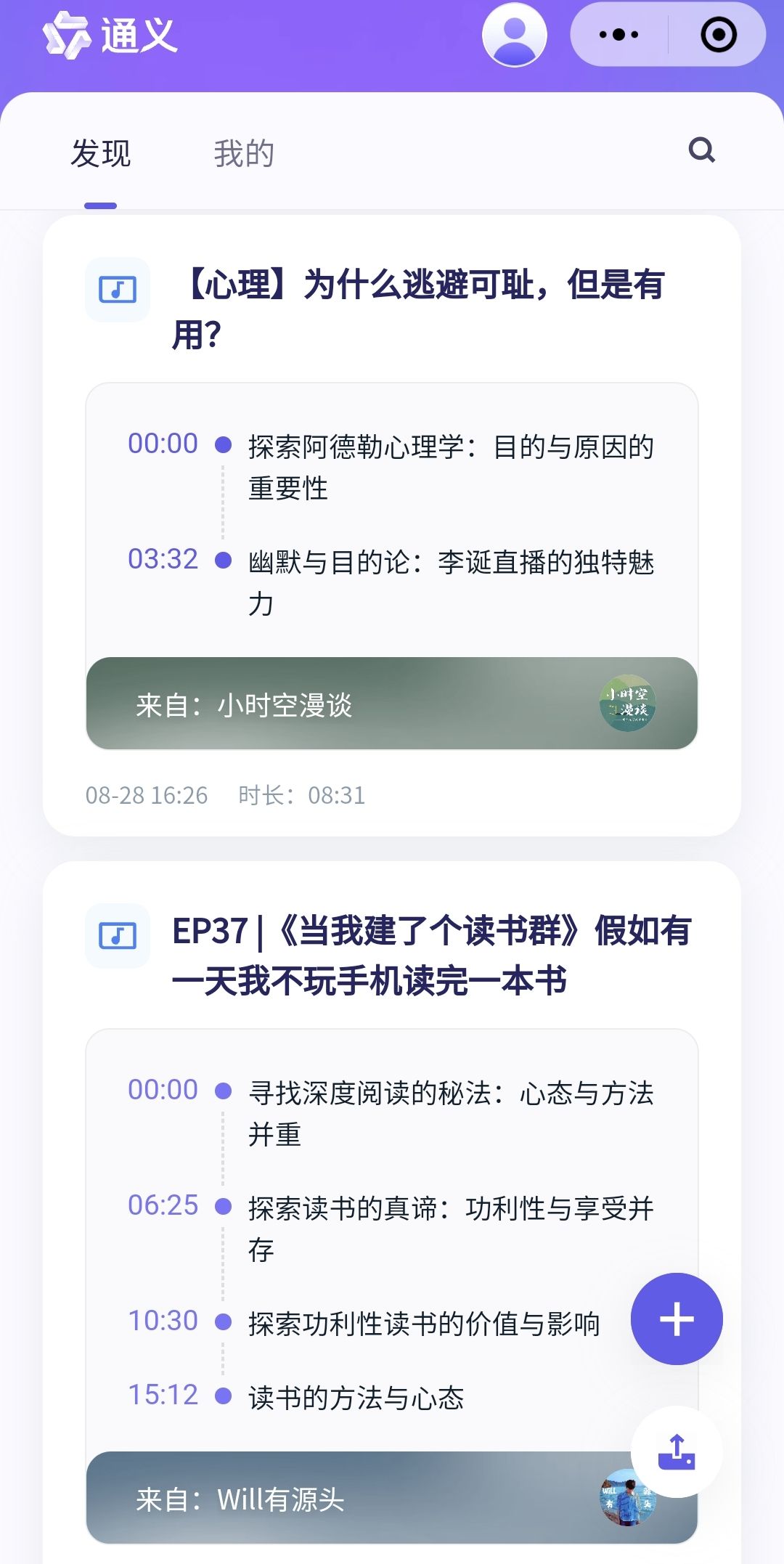Open the 【心理】为什么逃避可耻 card
The image size is (784, 1564).
point(417,308)
